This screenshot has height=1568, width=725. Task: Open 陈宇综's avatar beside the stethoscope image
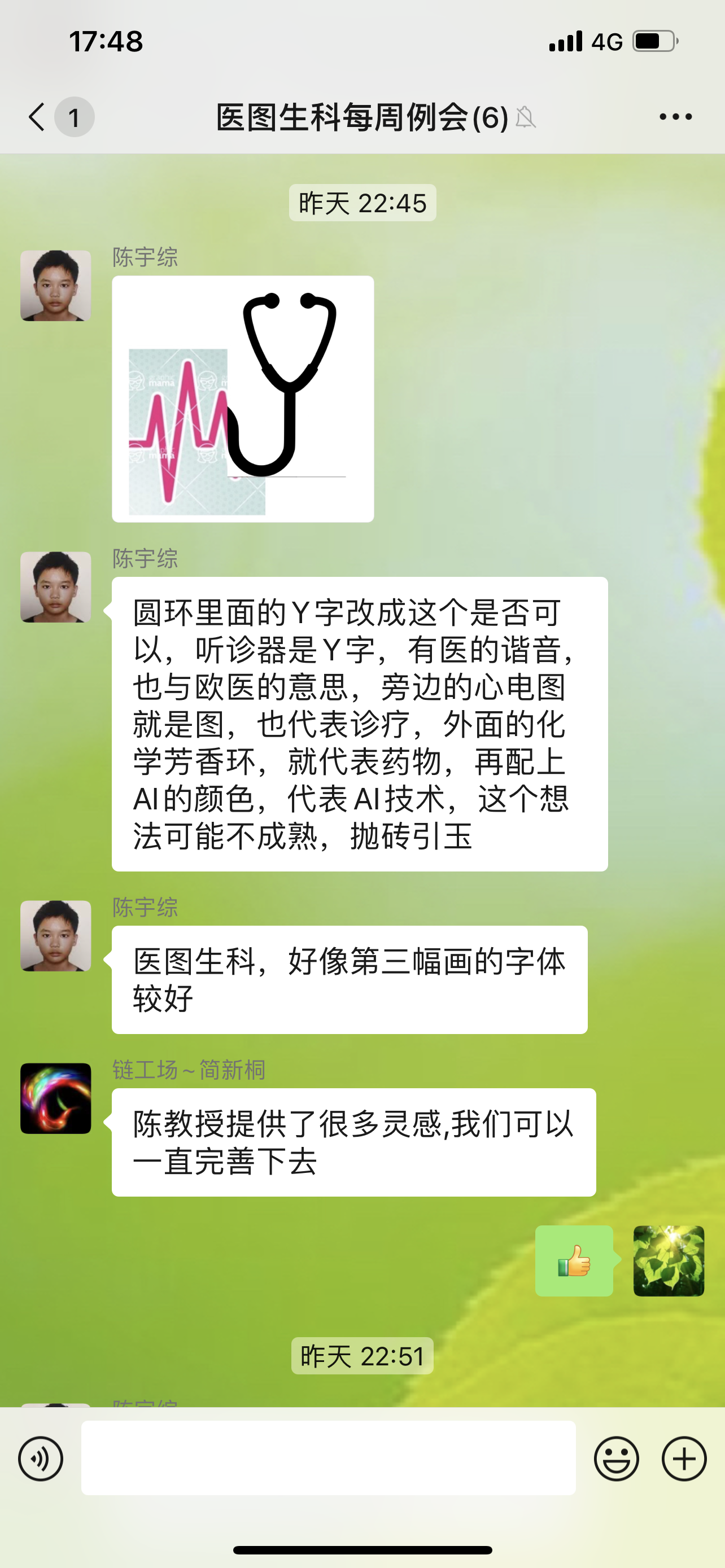(56, 286)
